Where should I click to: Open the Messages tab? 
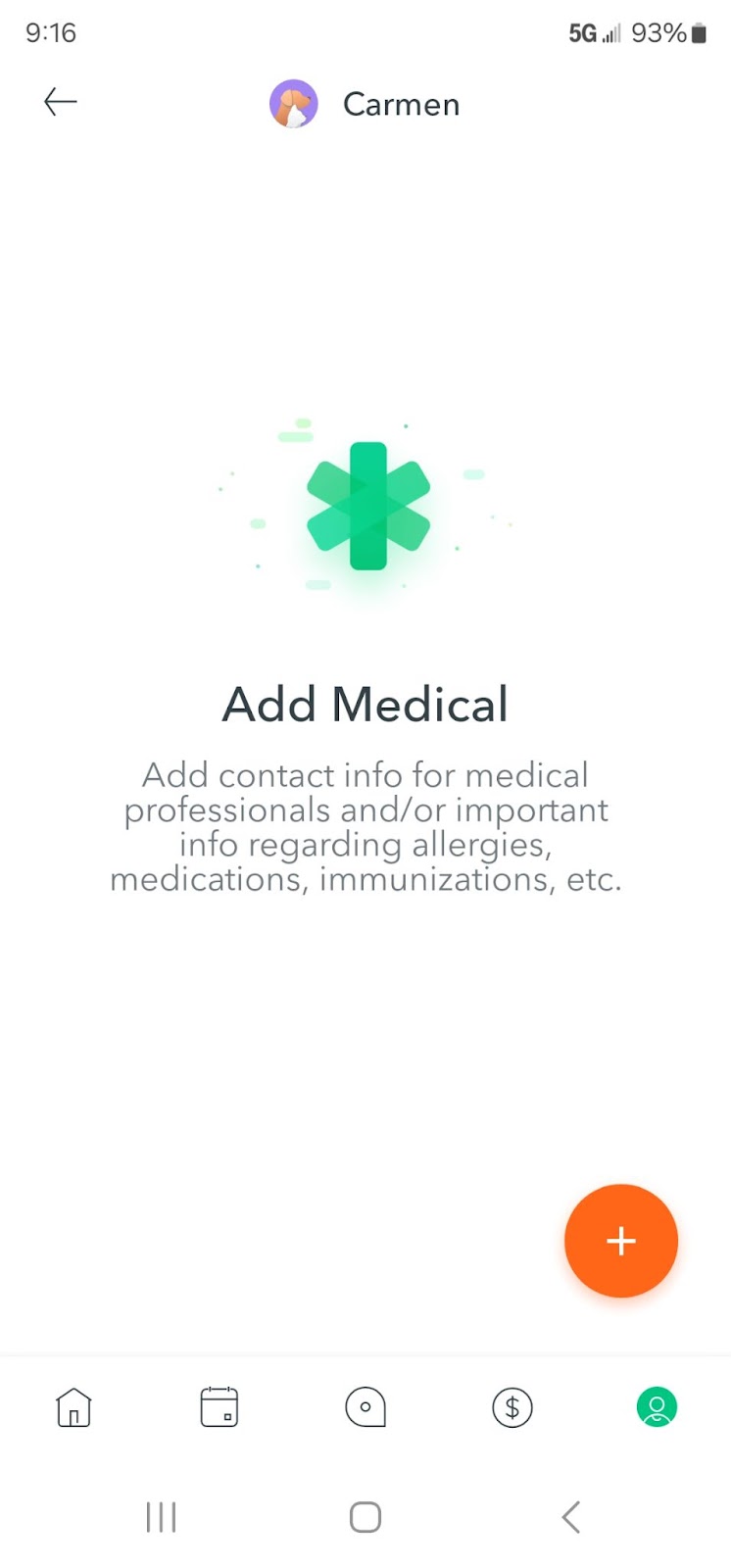(x=365, y=1407)
